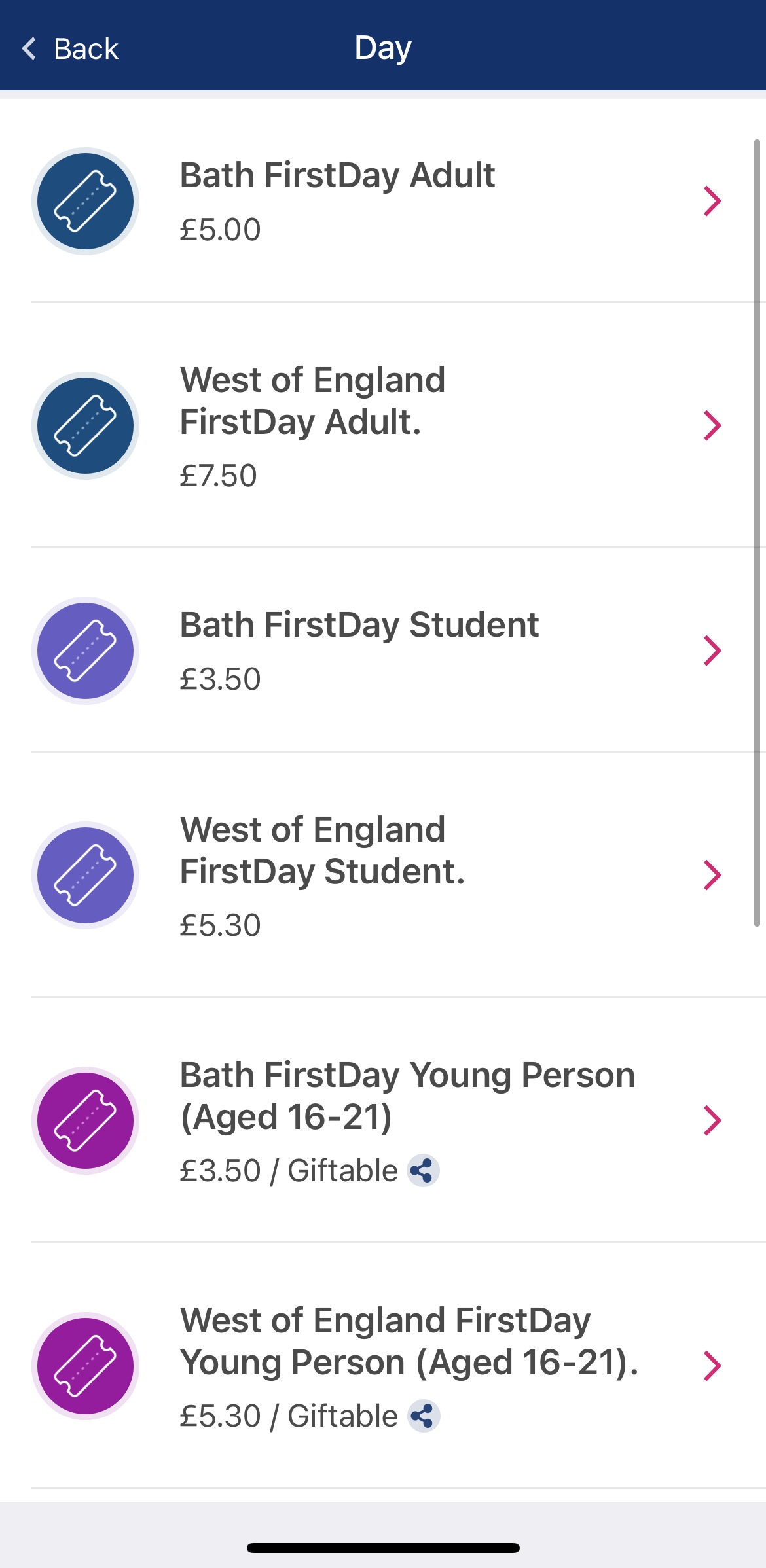
Task: Choose the Bath FirstDay Student ticket
Action: click(x=383, y=650)
